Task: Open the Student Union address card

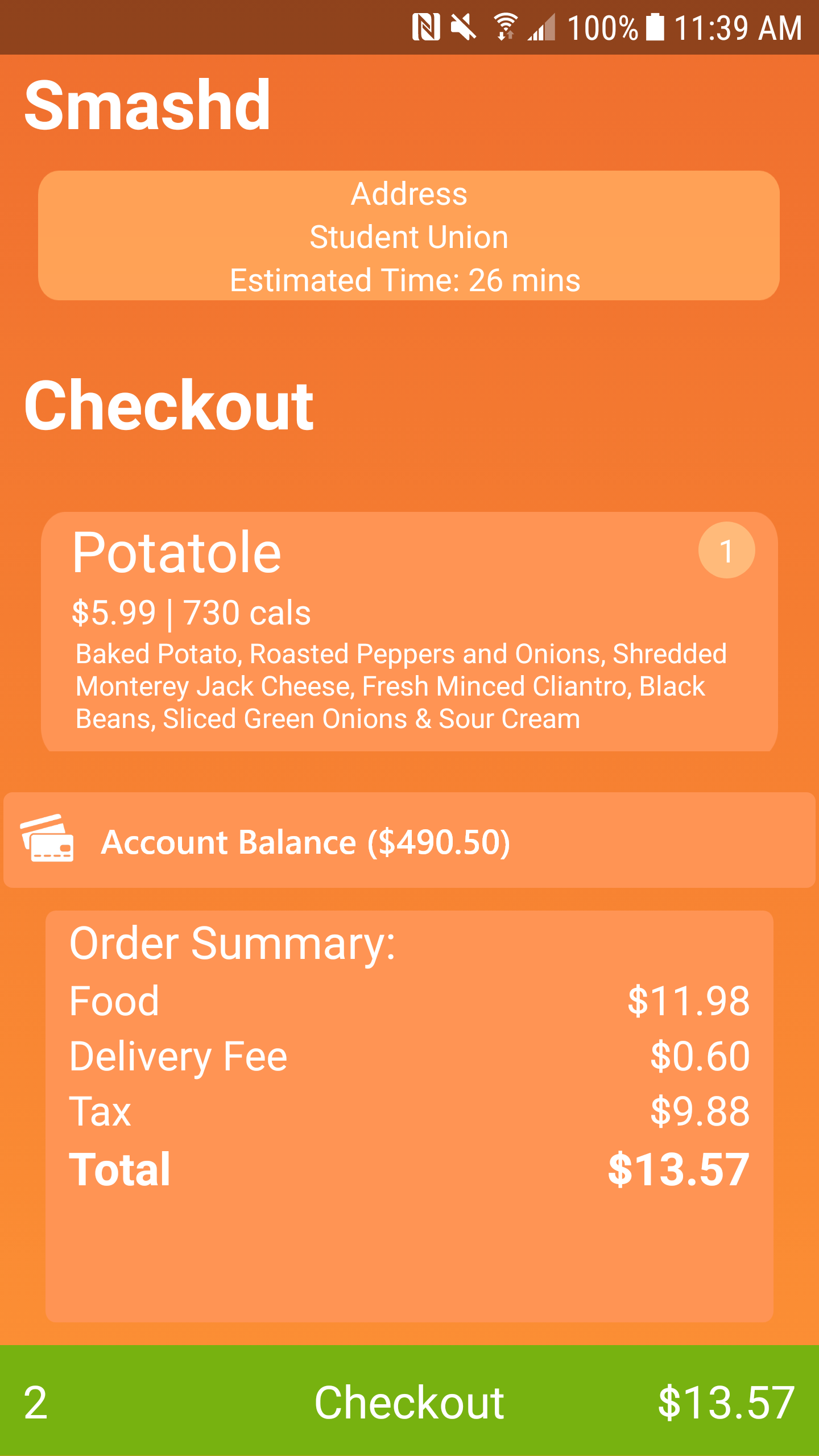Action: coord(409,235)
